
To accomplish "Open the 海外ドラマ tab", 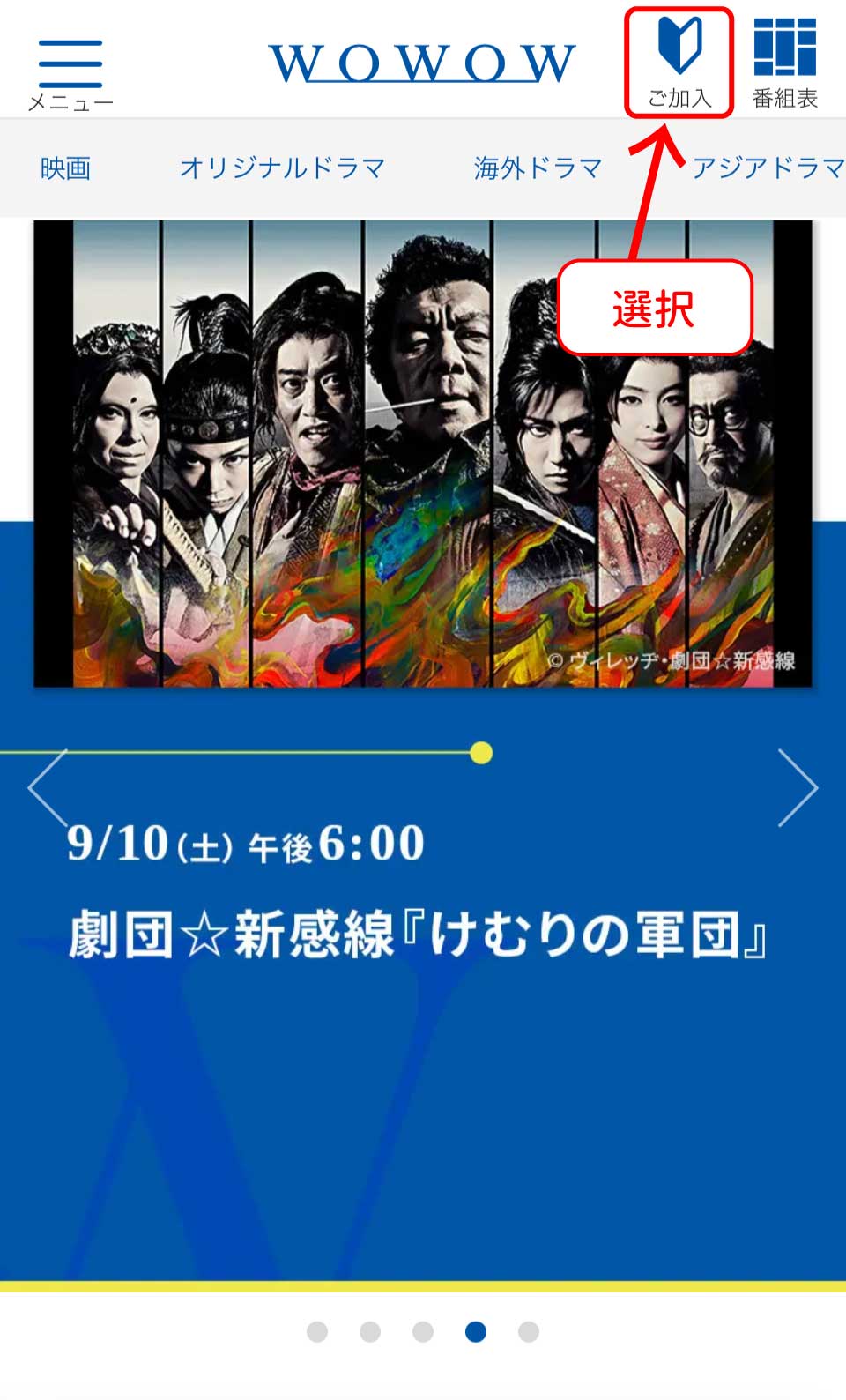I will [x=538, y=168].
